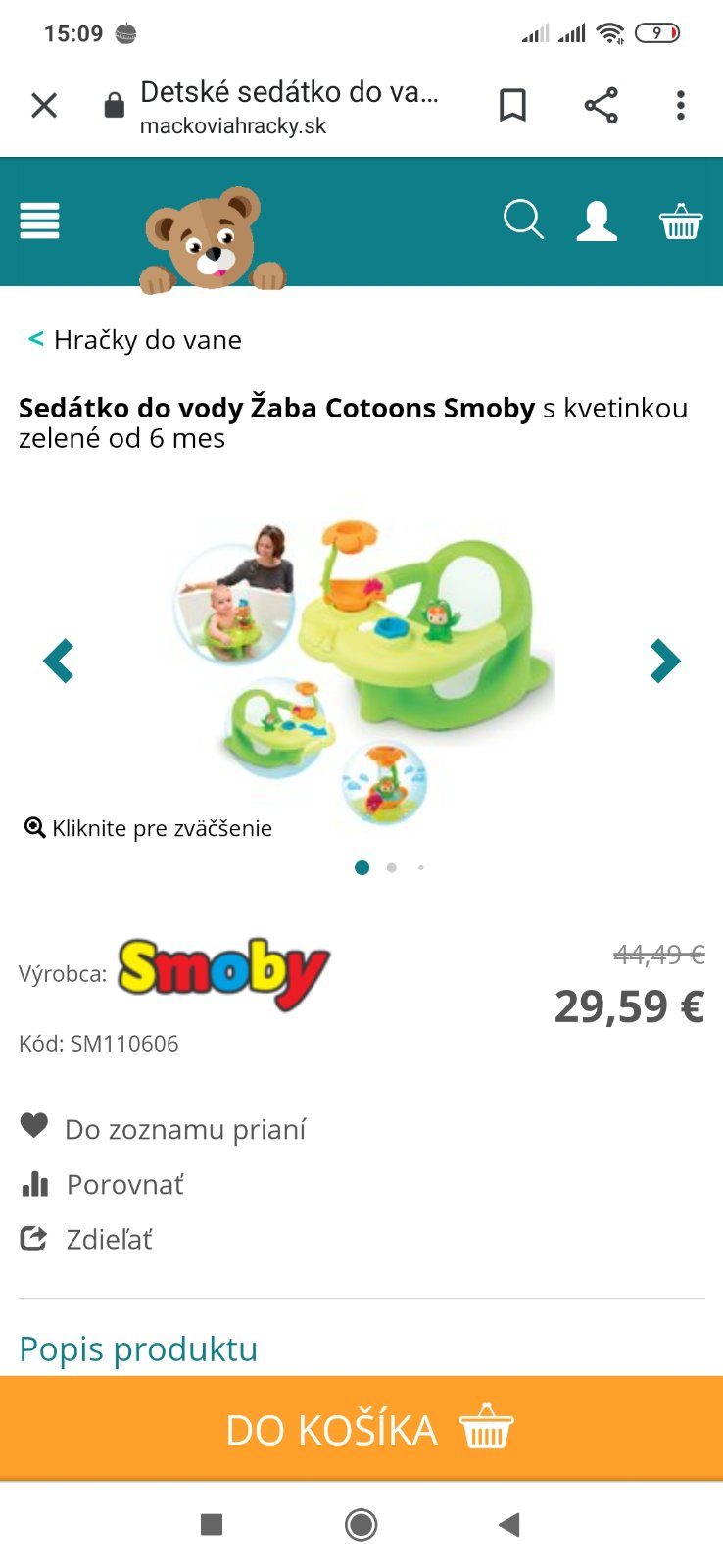Go back using the system back button
This screenshot has height=1568, width=723.
[x=508, y=1524]
